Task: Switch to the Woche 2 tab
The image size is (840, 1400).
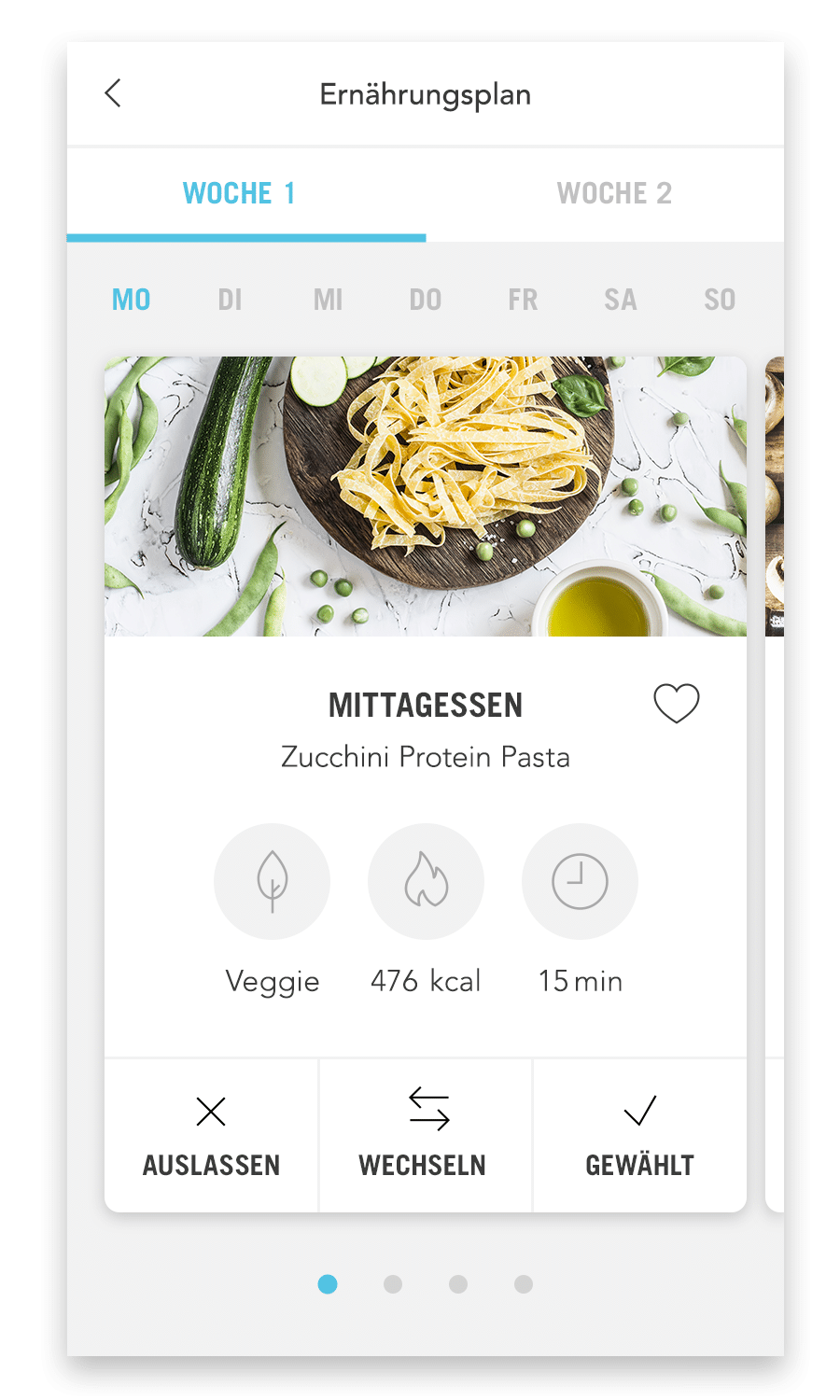Action: [x=614, y=193]
